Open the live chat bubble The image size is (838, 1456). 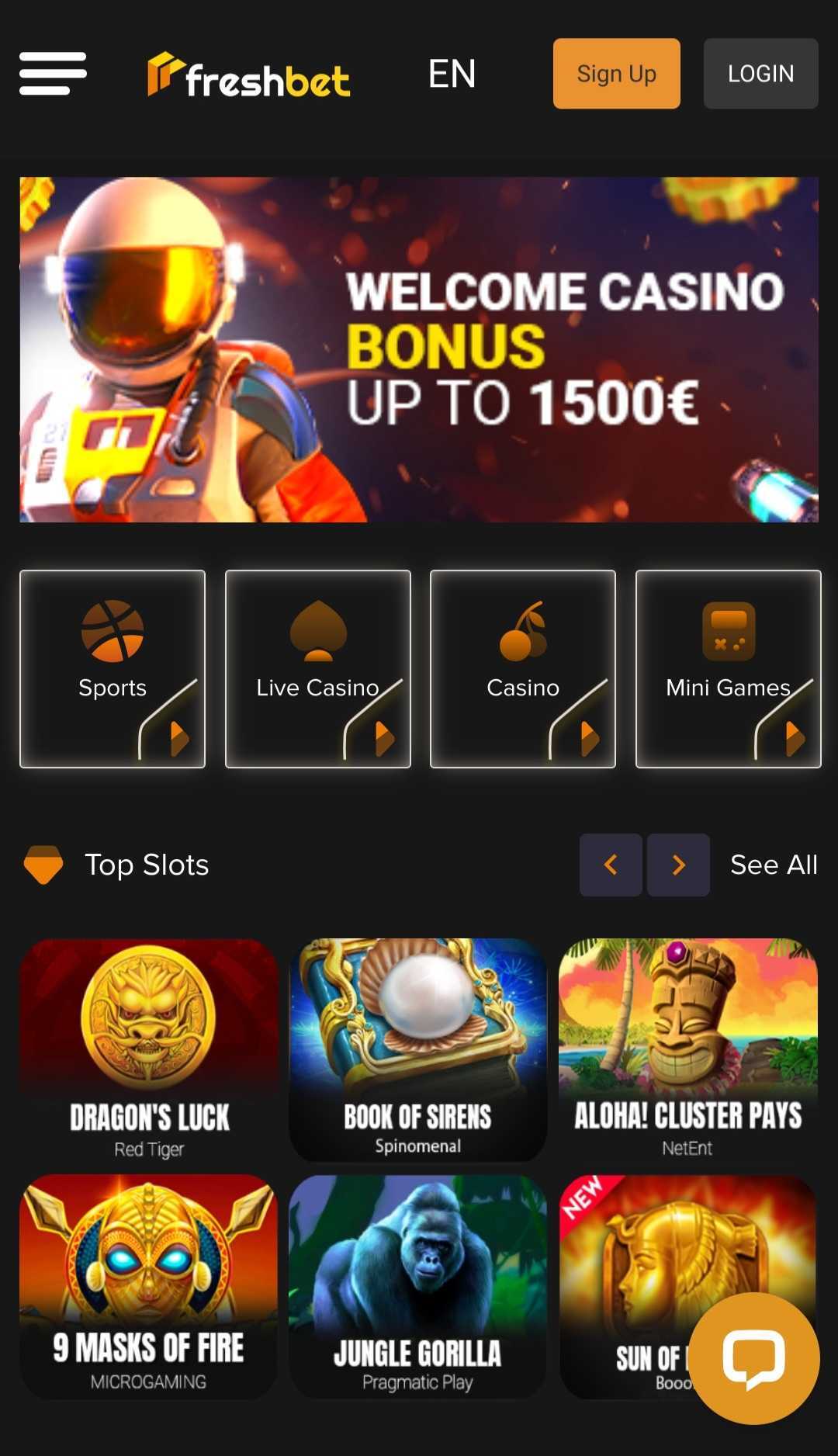coord(753,1358)
